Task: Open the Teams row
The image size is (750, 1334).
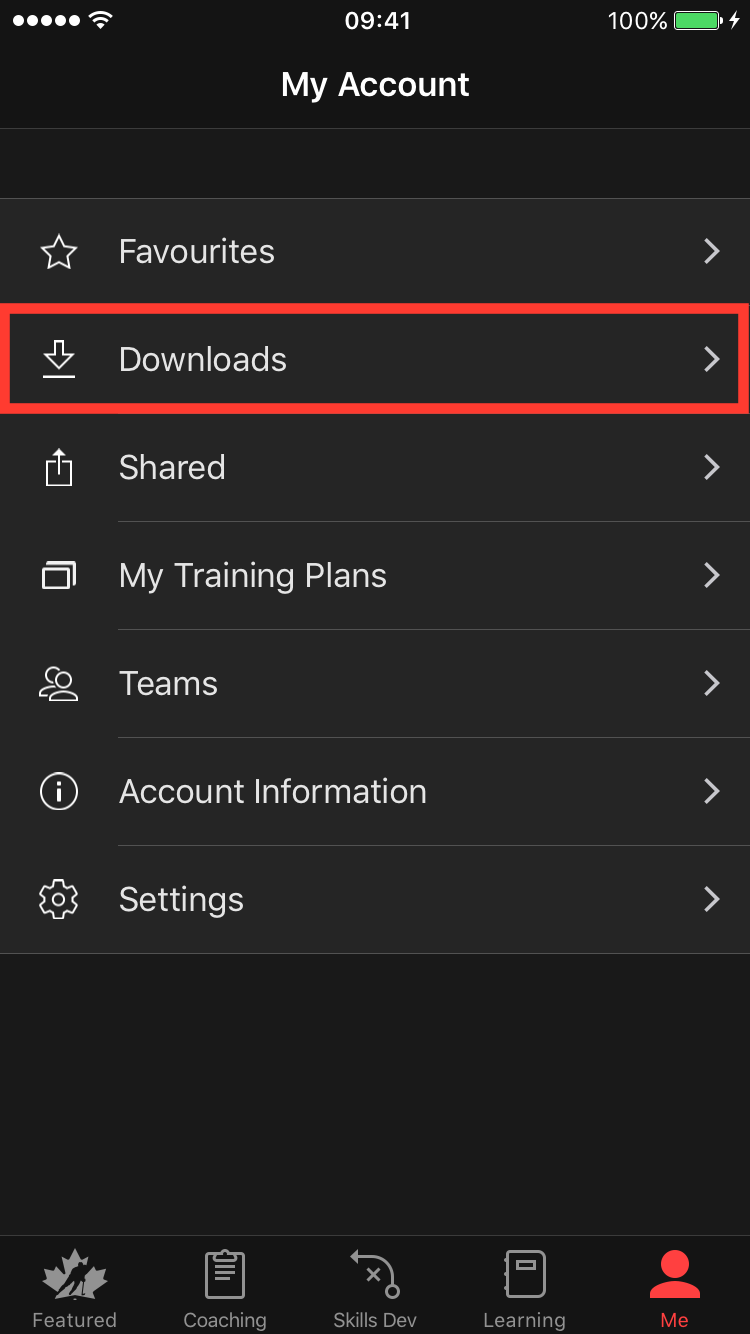Action: (375, 684)
